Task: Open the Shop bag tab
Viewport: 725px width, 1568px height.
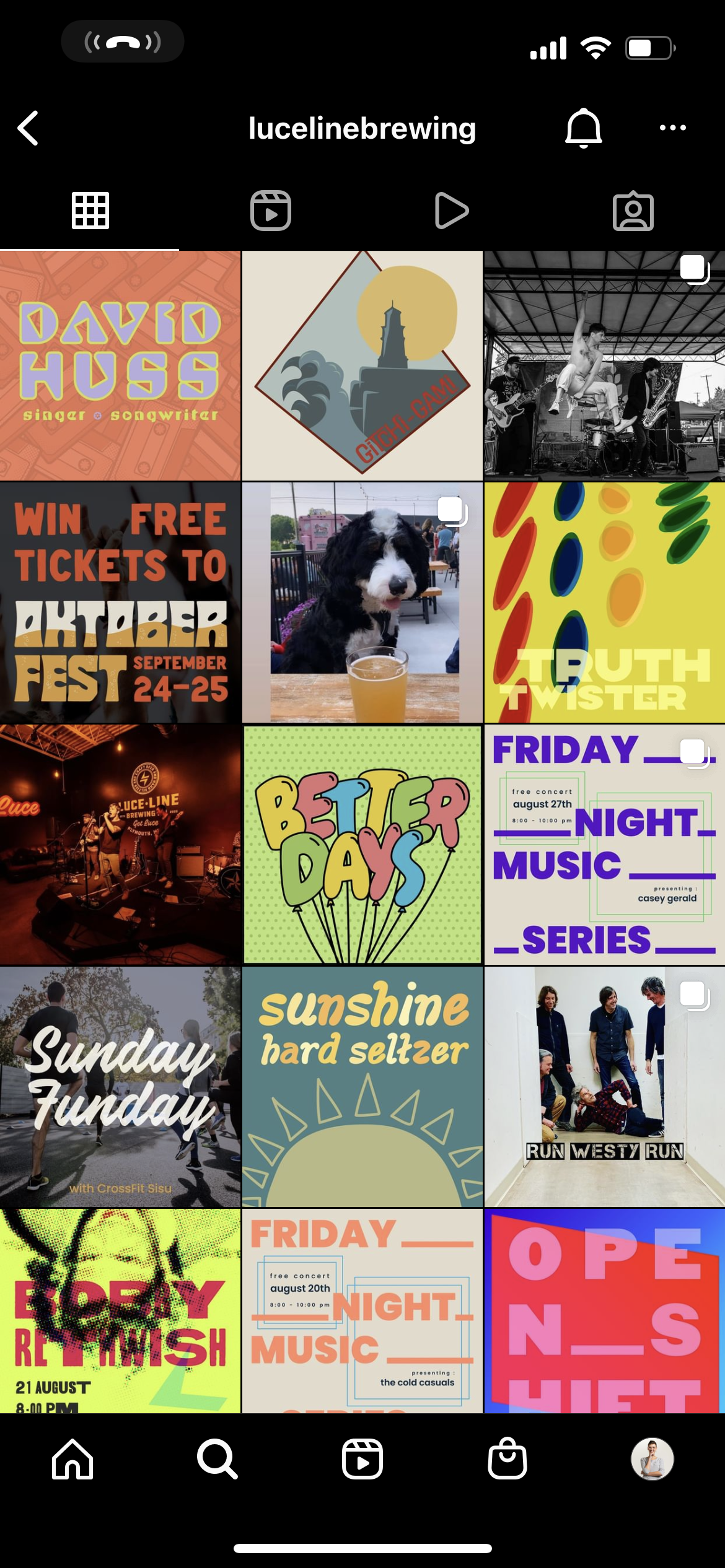Action: tap(507, 1458)
